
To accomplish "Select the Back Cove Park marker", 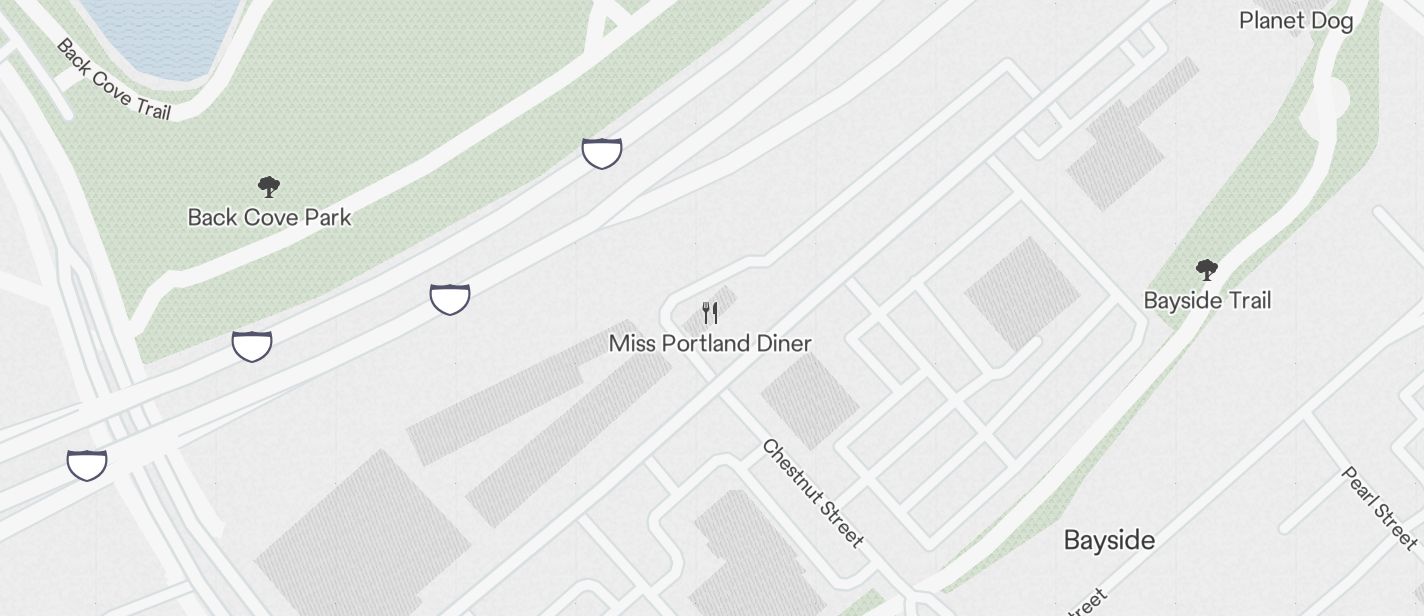I will click(x=268, y=187).
